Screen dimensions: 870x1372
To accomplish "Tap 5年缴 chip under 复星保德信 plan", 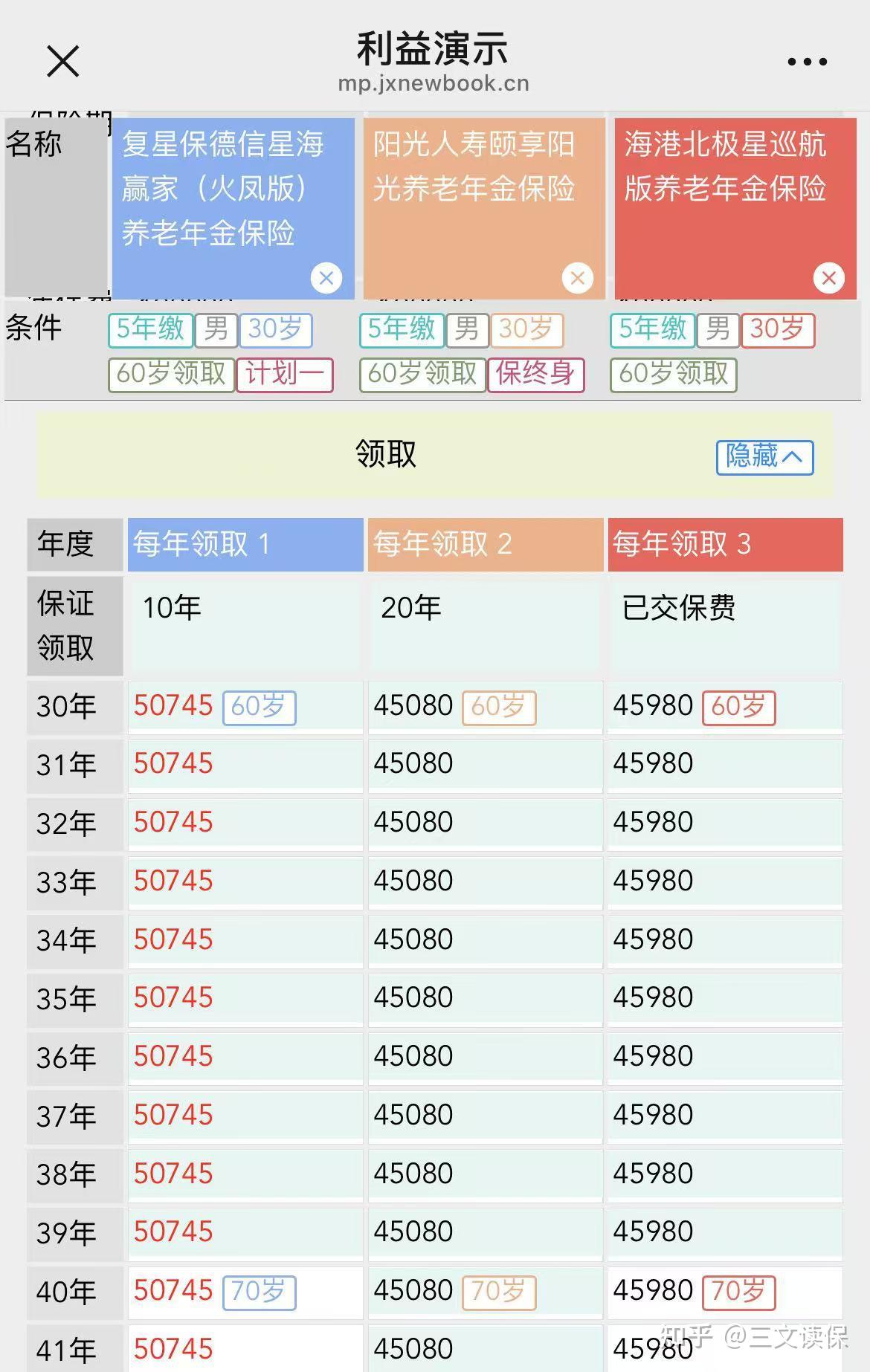I will click(x=150, y=329).
